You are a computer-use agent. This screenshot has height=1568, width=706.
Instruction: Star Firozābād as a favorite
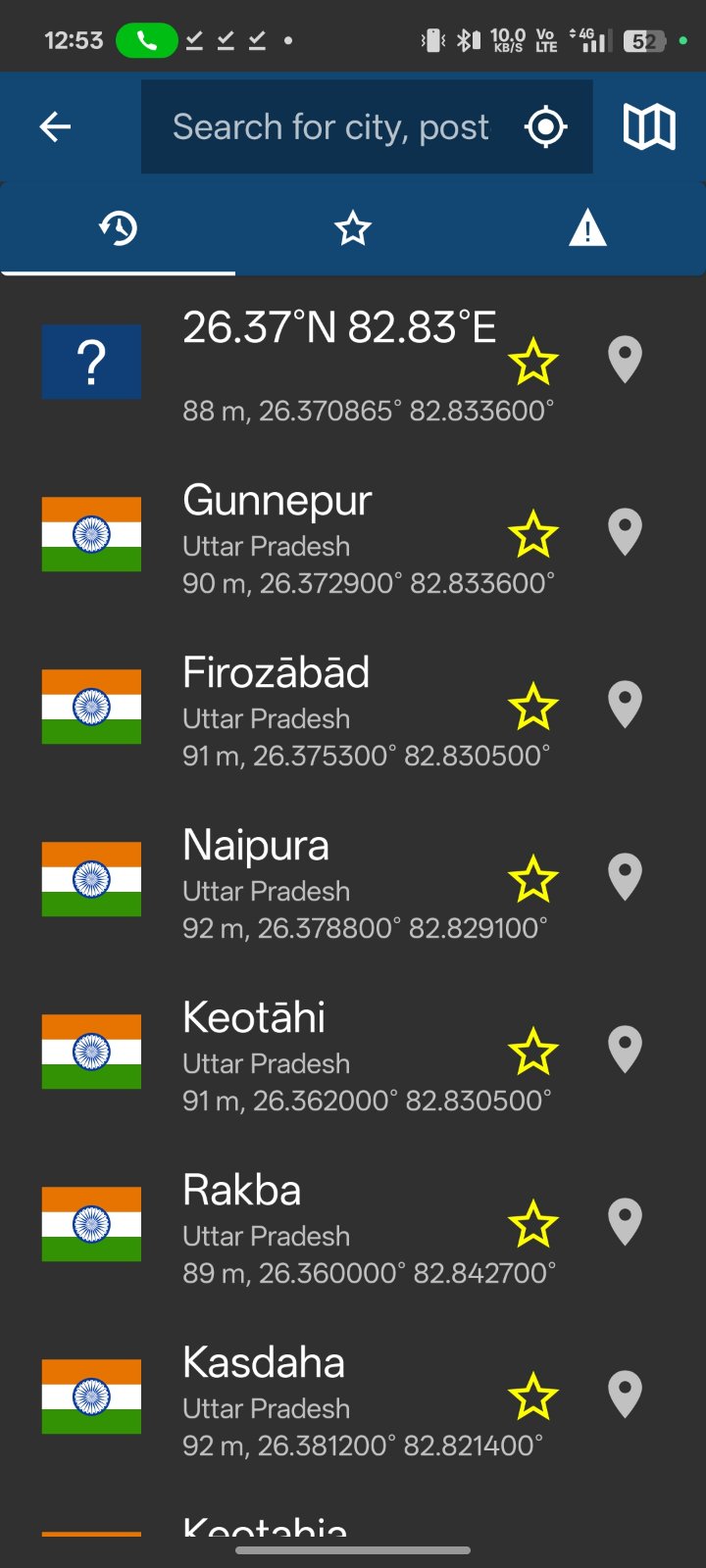[x=533, y=708]
